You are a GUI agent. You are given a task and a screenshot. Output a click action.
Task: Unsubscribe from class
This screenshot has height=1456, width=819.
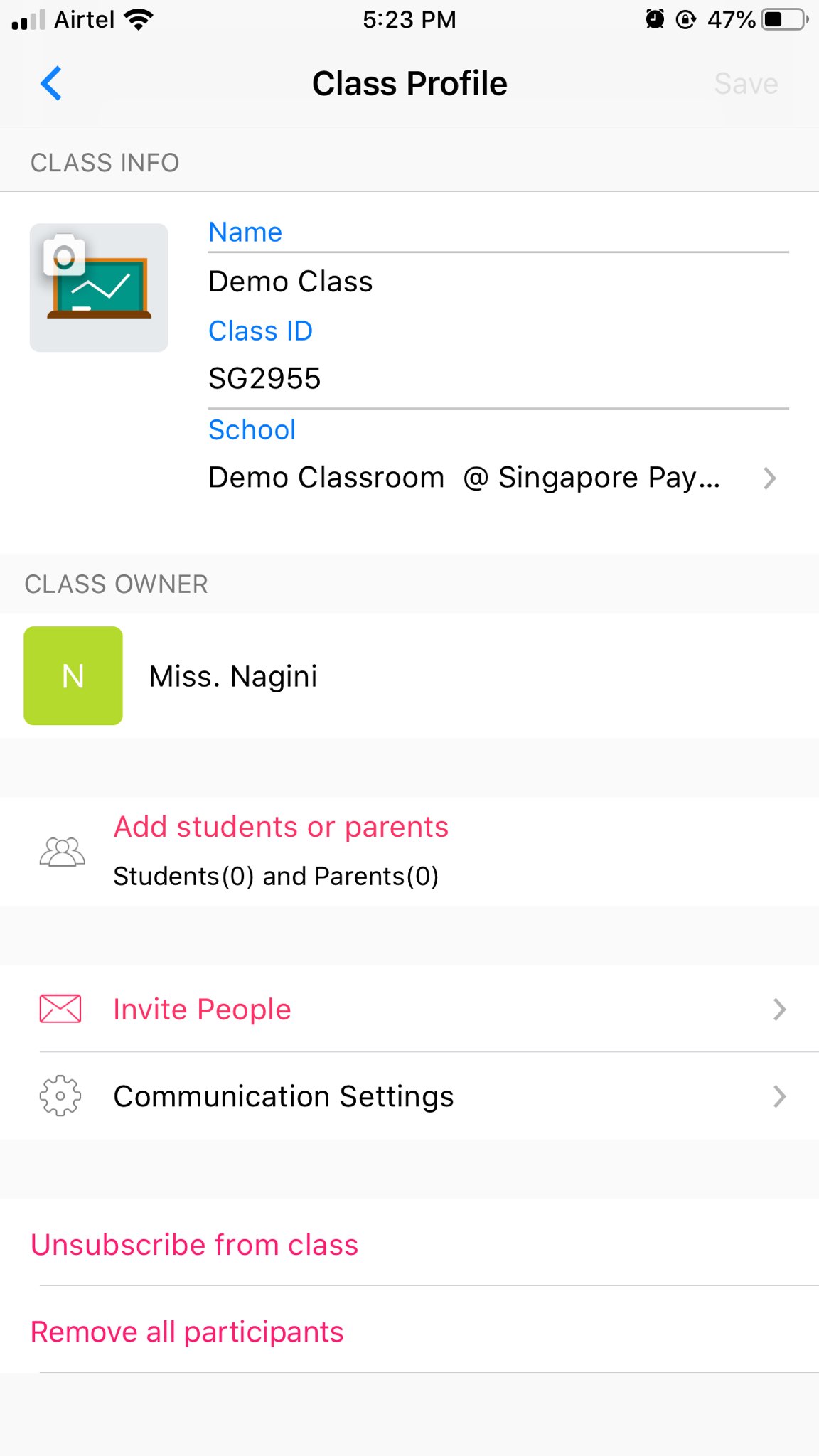tap(195, 1245)
